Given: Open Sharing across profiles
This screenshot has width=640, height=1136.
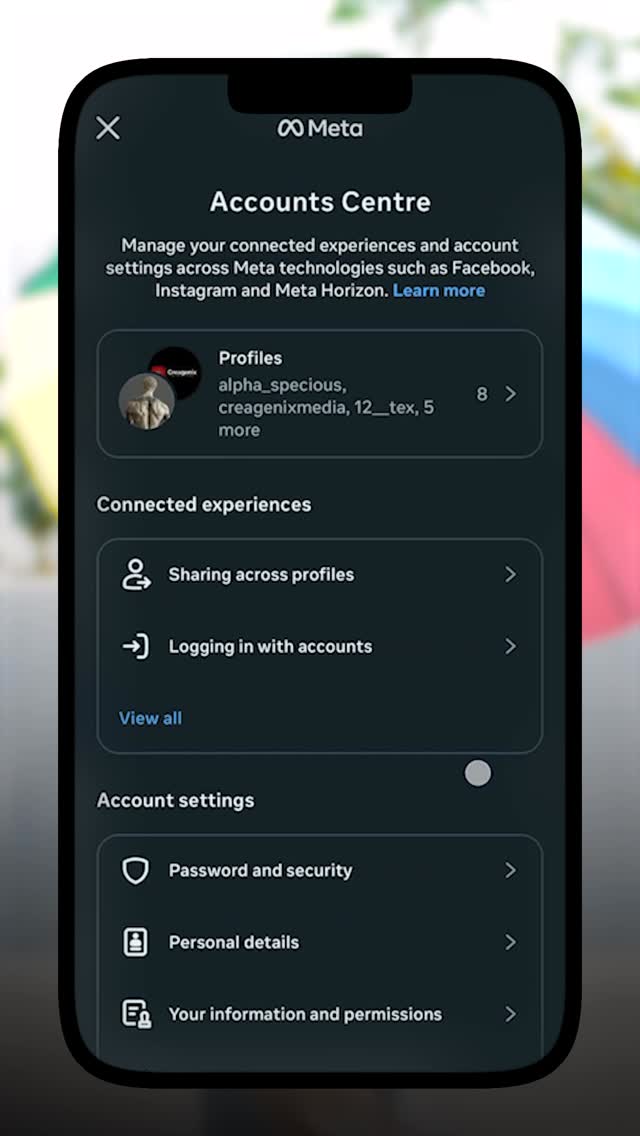Looking at the screenshot, I should (x=320, y=574).
